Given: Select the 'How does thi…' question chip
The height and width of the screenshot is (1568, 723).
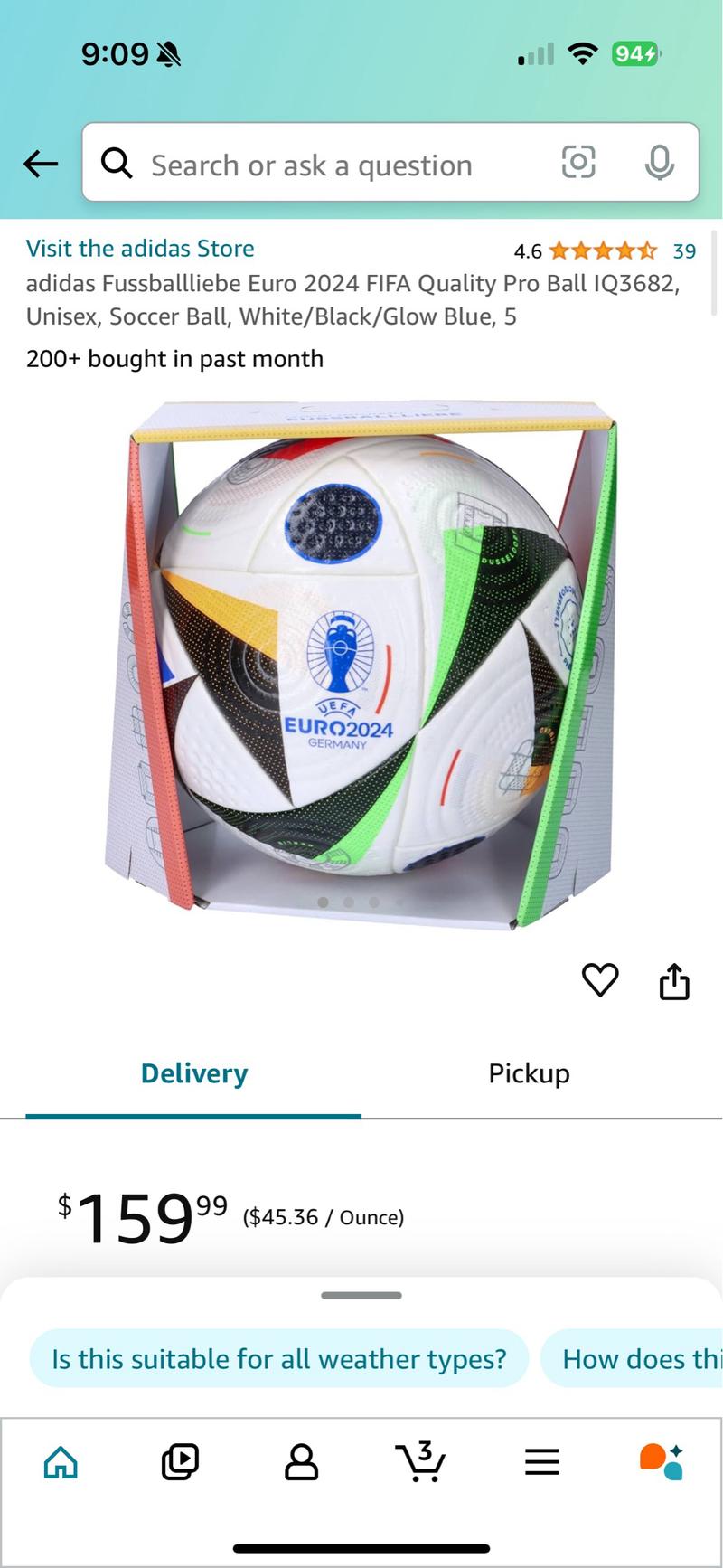Looking at the screenshot, I should 637,1358.
